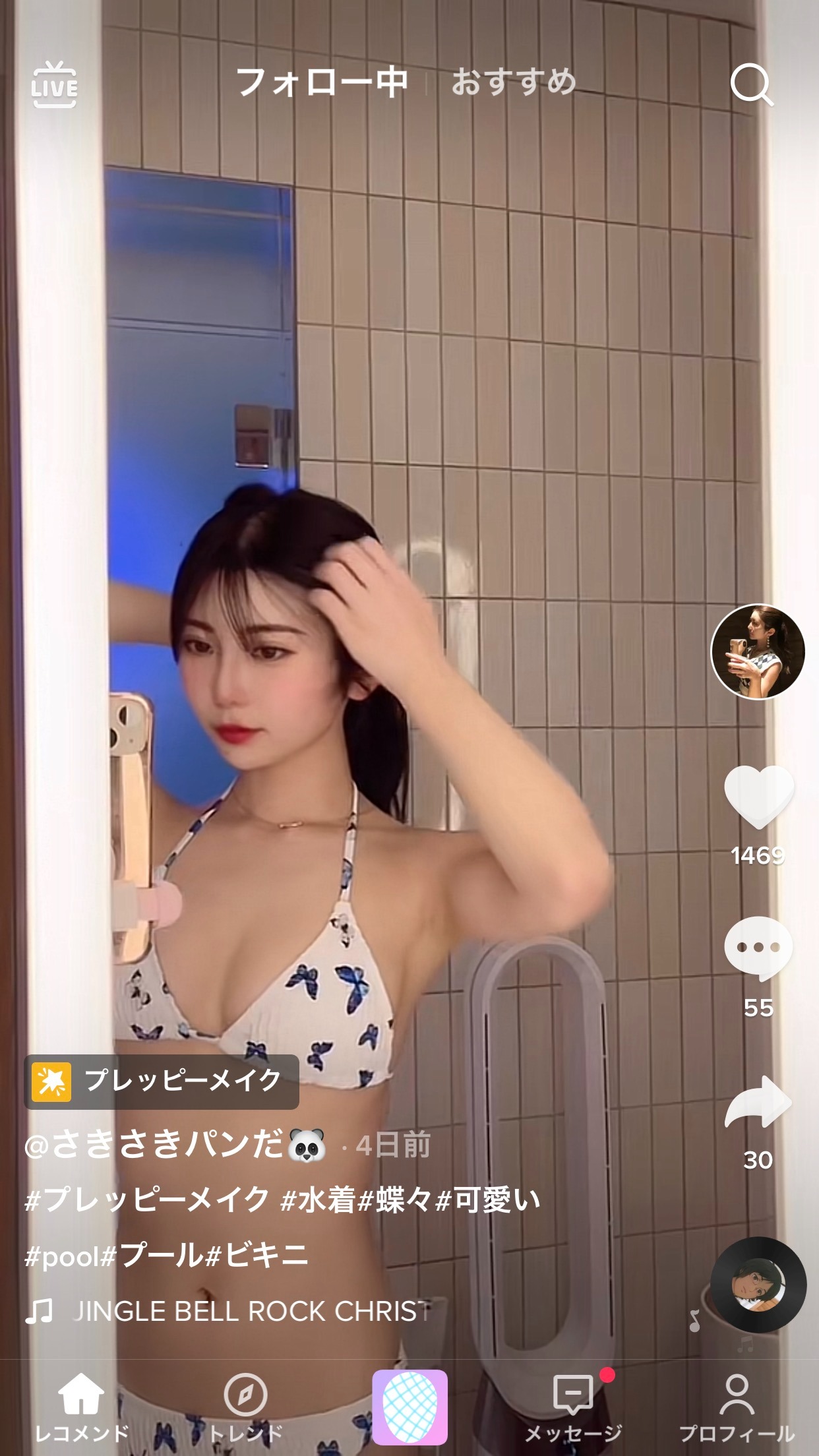Switch to the おすすめ tab
The height and width of the screenshot is (1456, 819).
[x=513, y=84]
